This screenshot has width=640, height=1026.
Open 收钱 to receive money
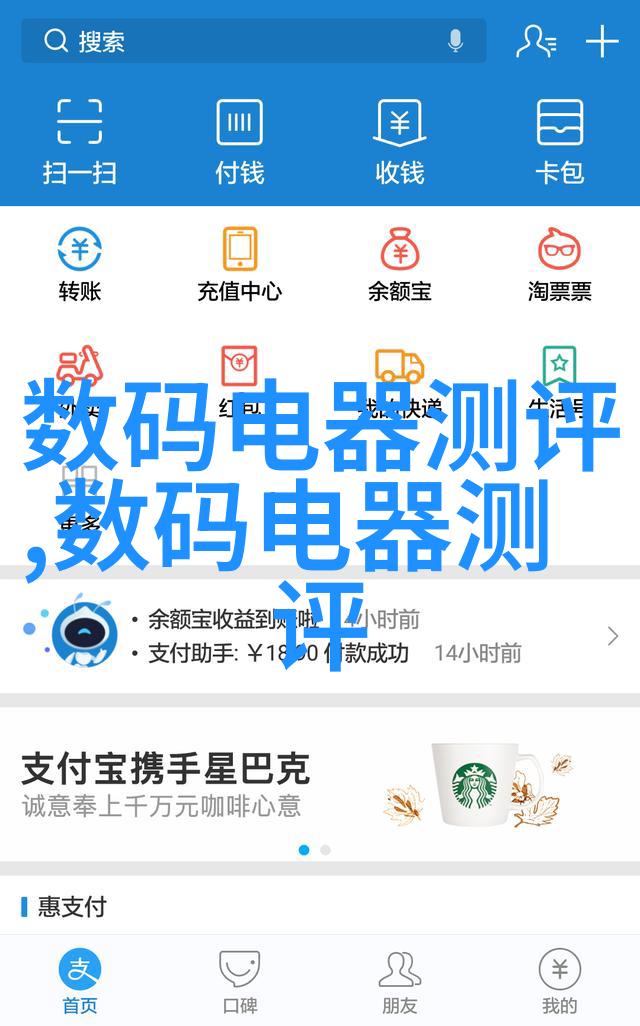400,140
